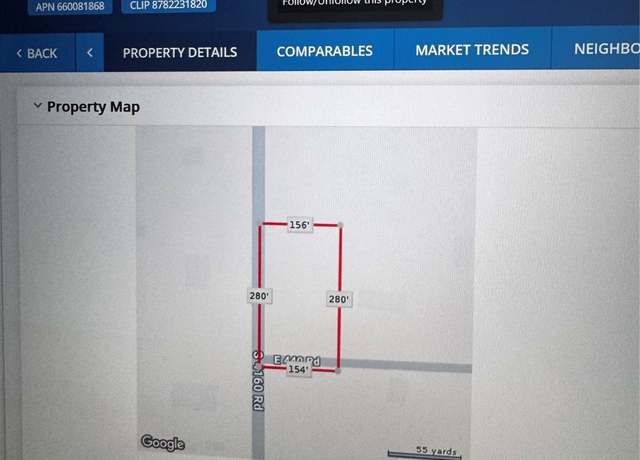Switch to Market Trends tab
Viewport: 640px width, 460px height.
point(472,50)
